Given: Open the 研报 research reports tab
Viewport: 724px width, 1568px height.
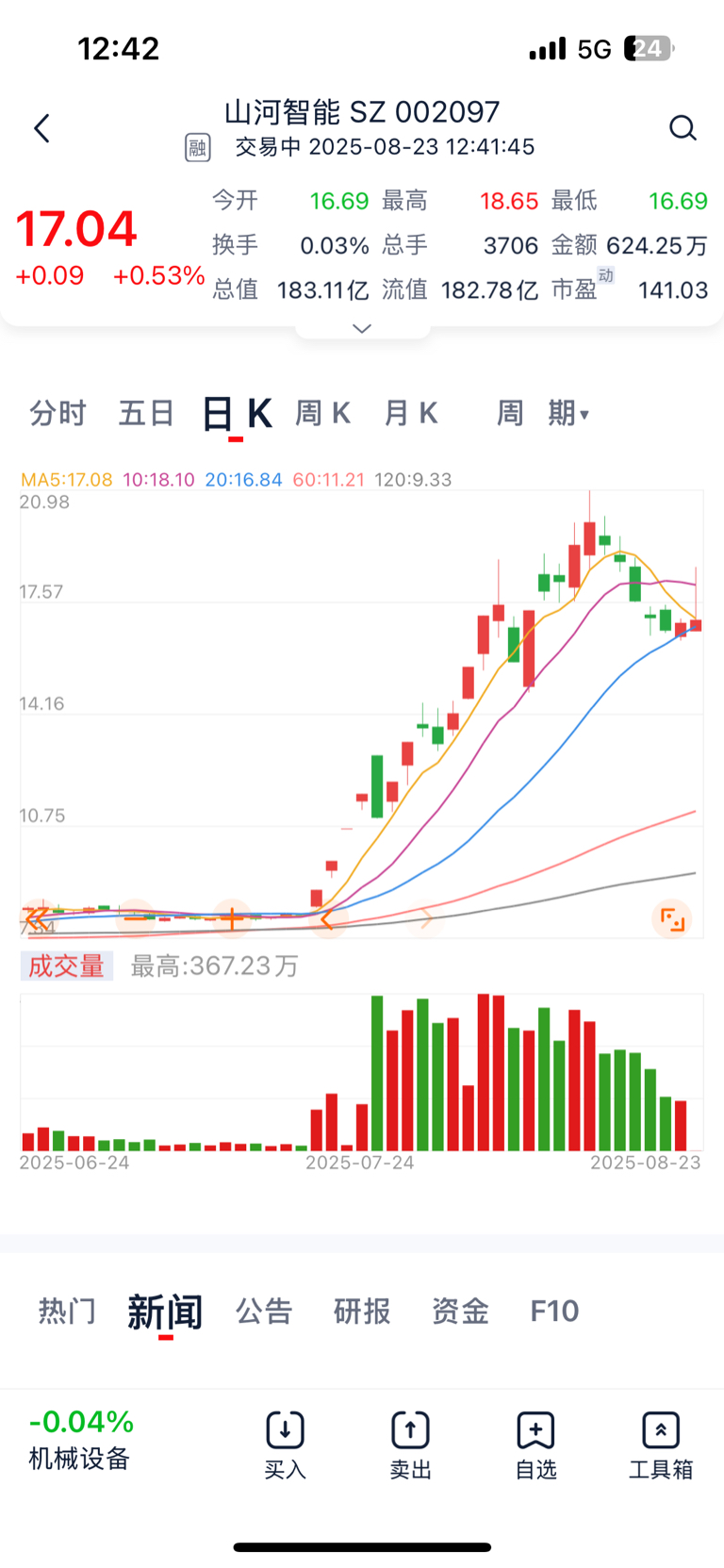Looking at the screenshot, I should (362, 1311).
